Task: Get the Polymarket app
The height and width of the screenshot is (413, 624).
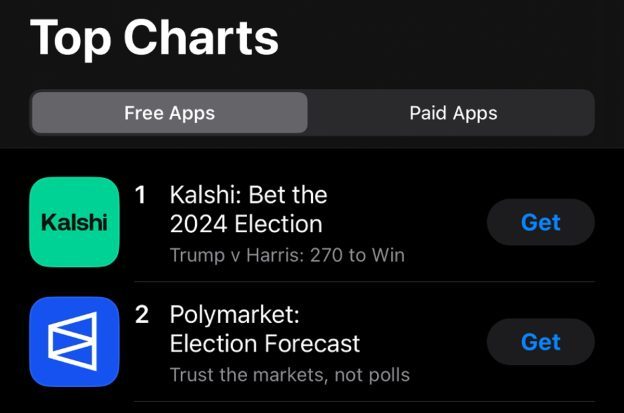Action: tap(540, 342)
